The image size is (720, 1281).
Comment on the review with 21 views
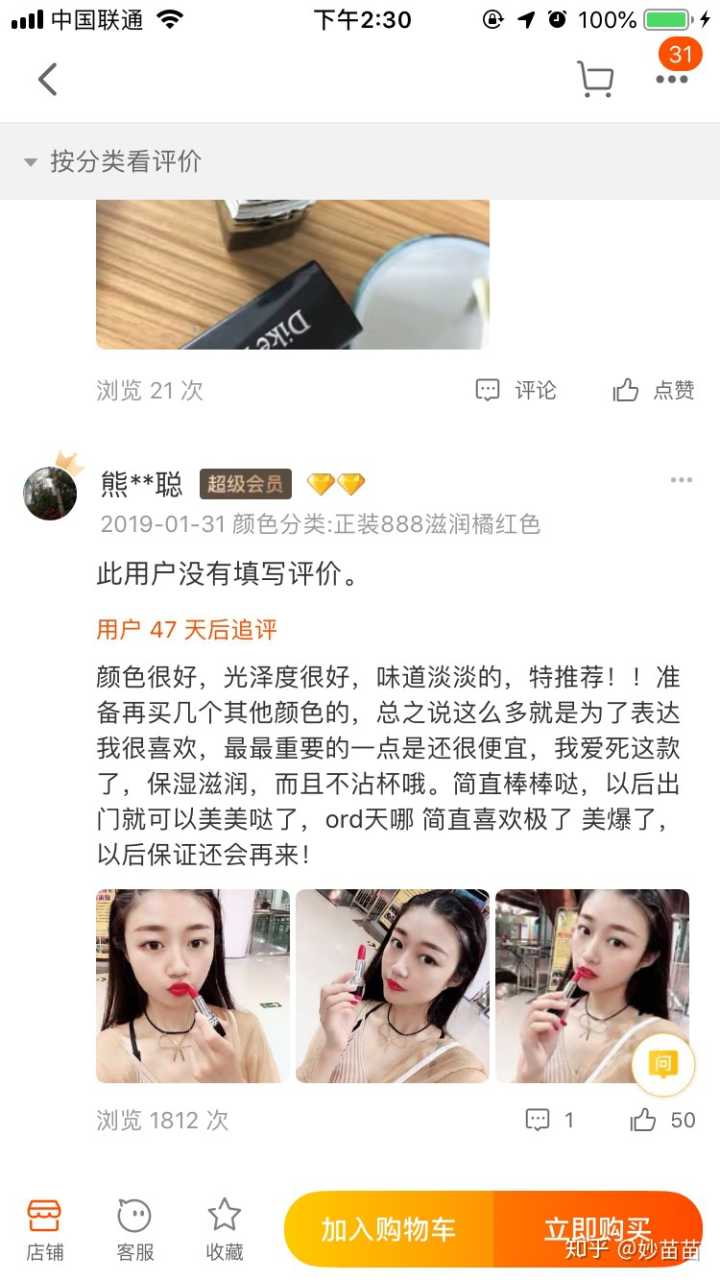[x=516, y=390]
